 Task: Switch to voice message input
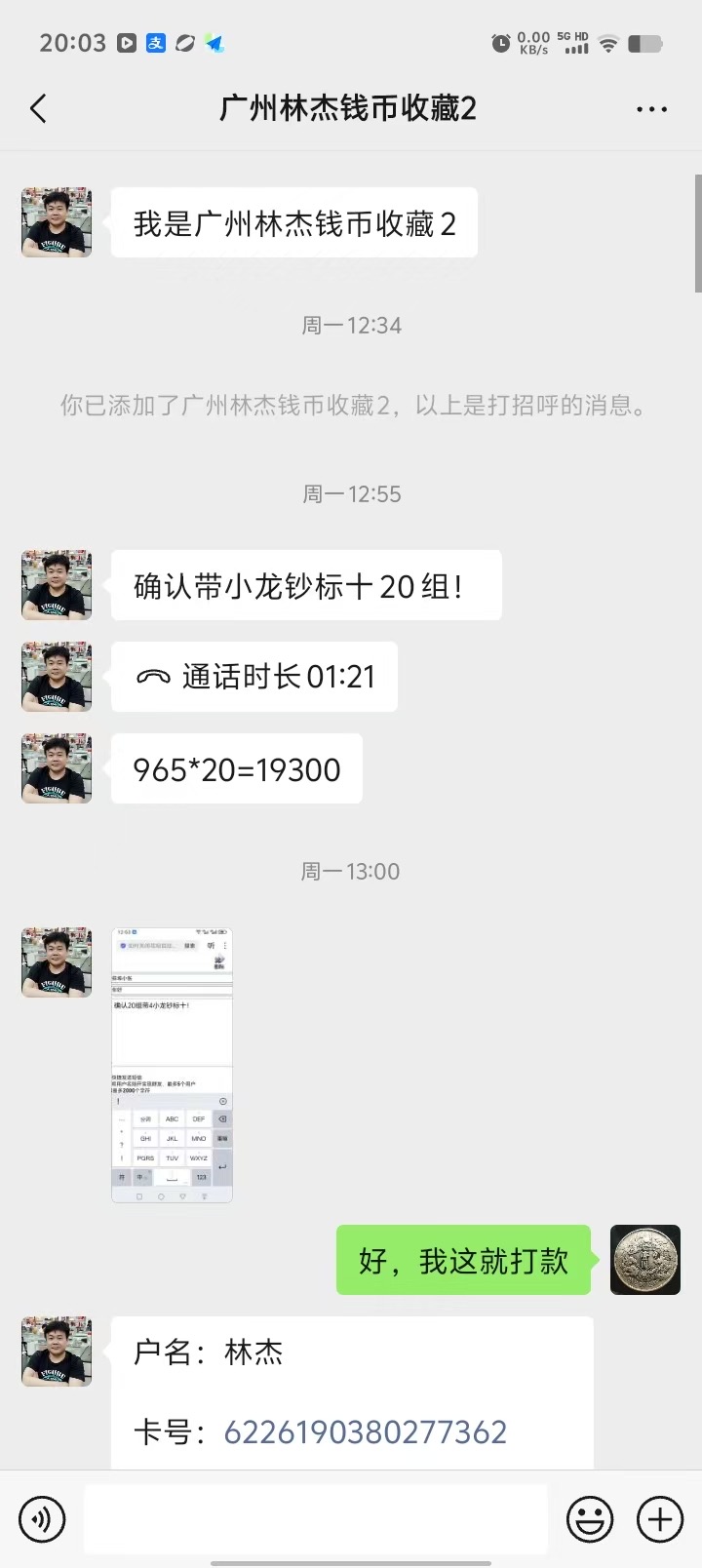pyautogui.click(x=42, y=1518)
